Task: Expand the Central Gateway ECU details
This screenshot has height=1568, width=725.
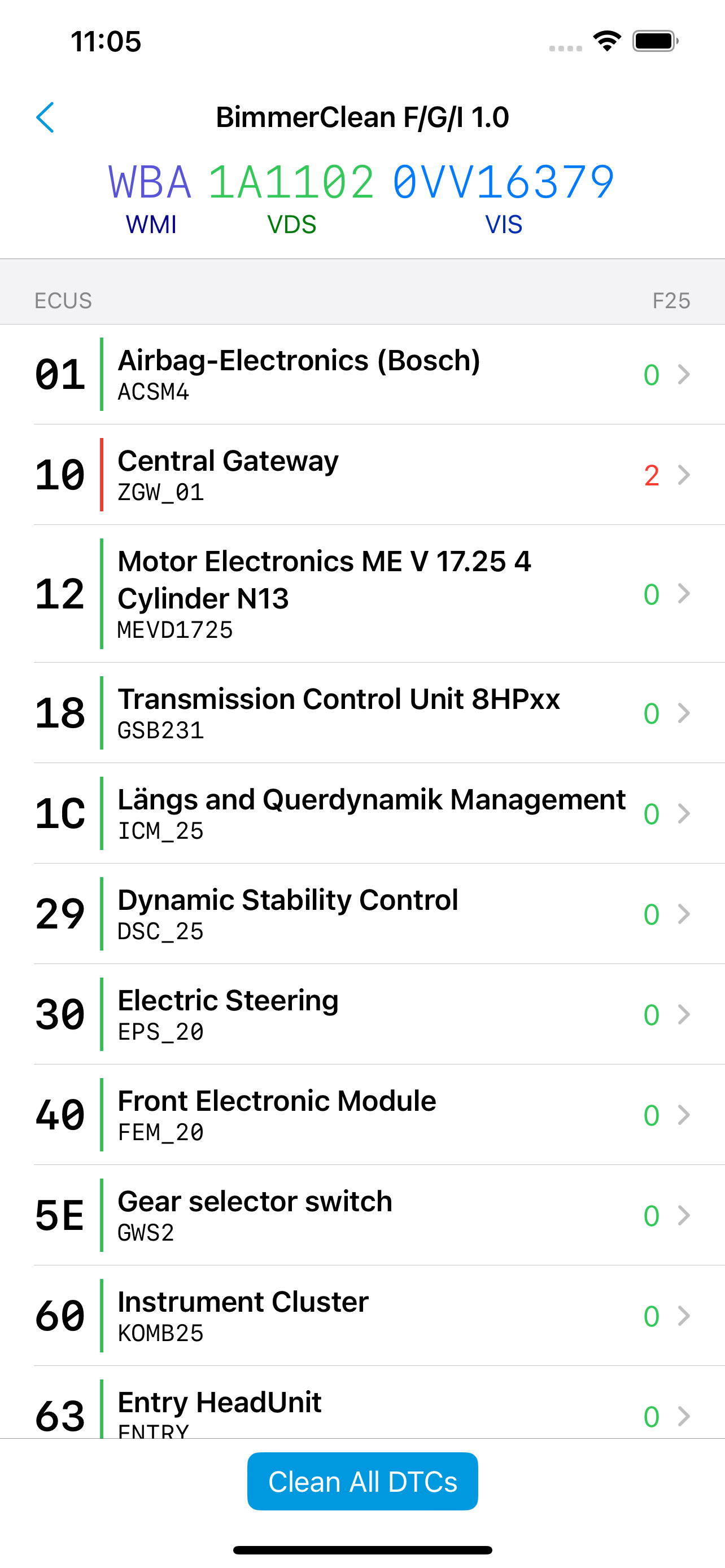Action: tap(304, 475)
